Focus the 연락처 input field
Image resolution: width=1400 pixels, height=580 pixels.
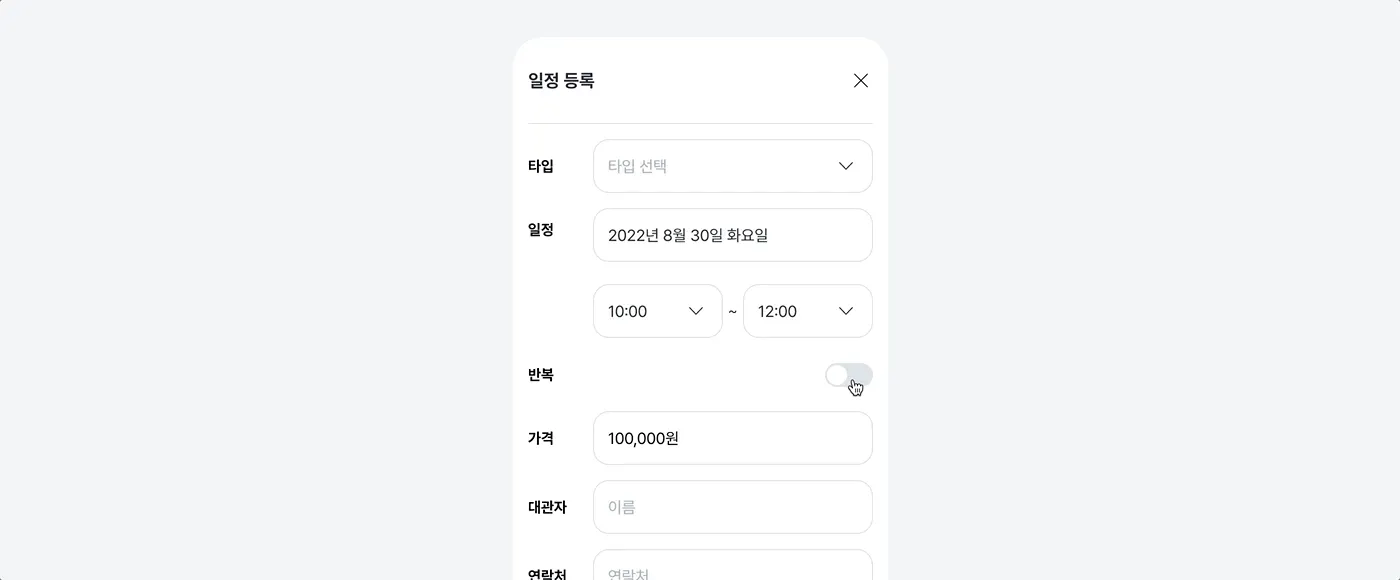[732, 568]
